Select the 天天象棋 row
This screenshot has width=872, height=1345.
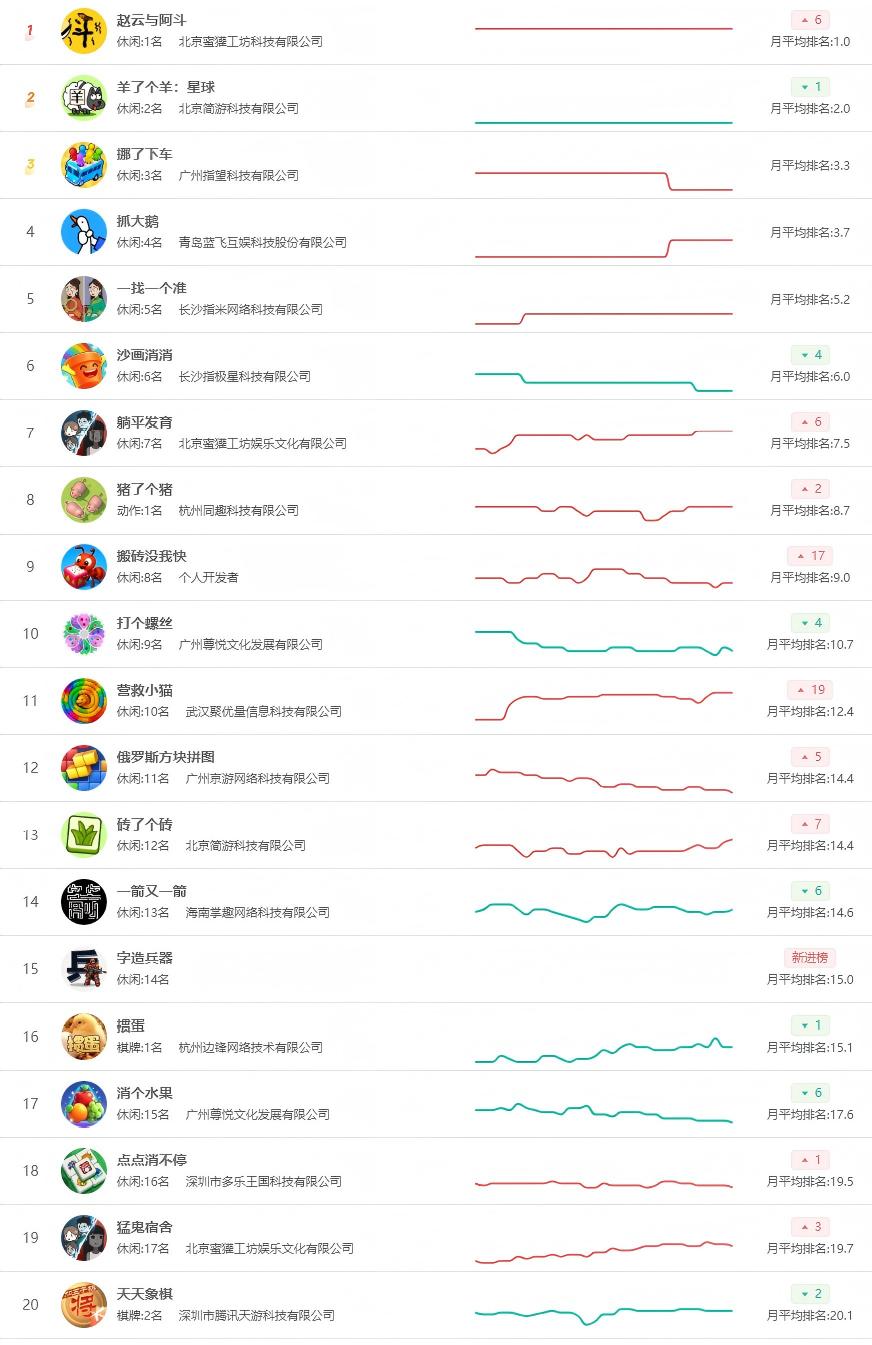point(436,1305)
